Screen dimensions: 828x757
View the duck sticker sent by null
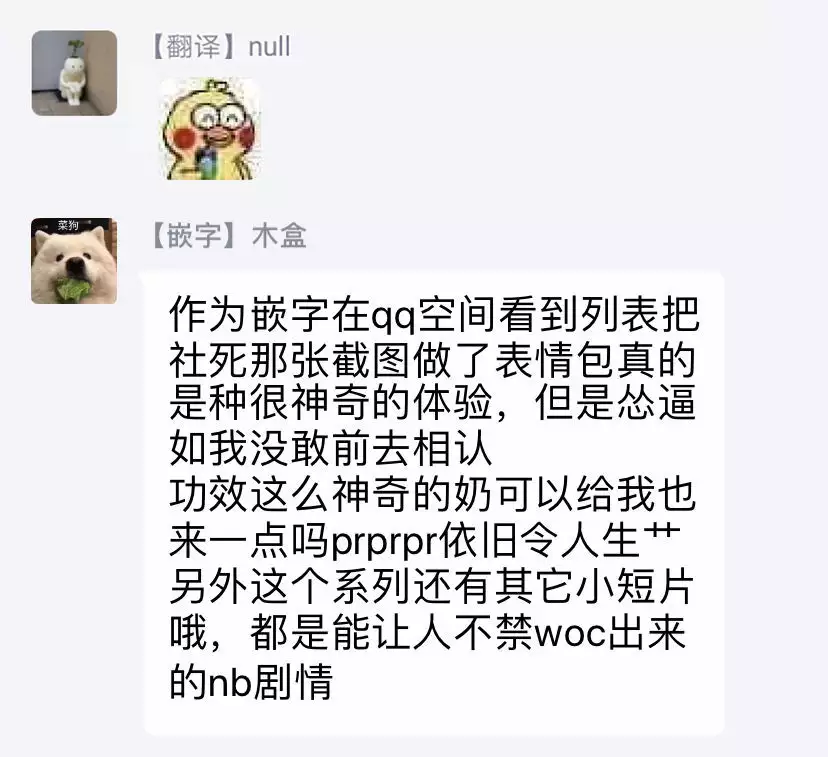[x=211, y=130]
